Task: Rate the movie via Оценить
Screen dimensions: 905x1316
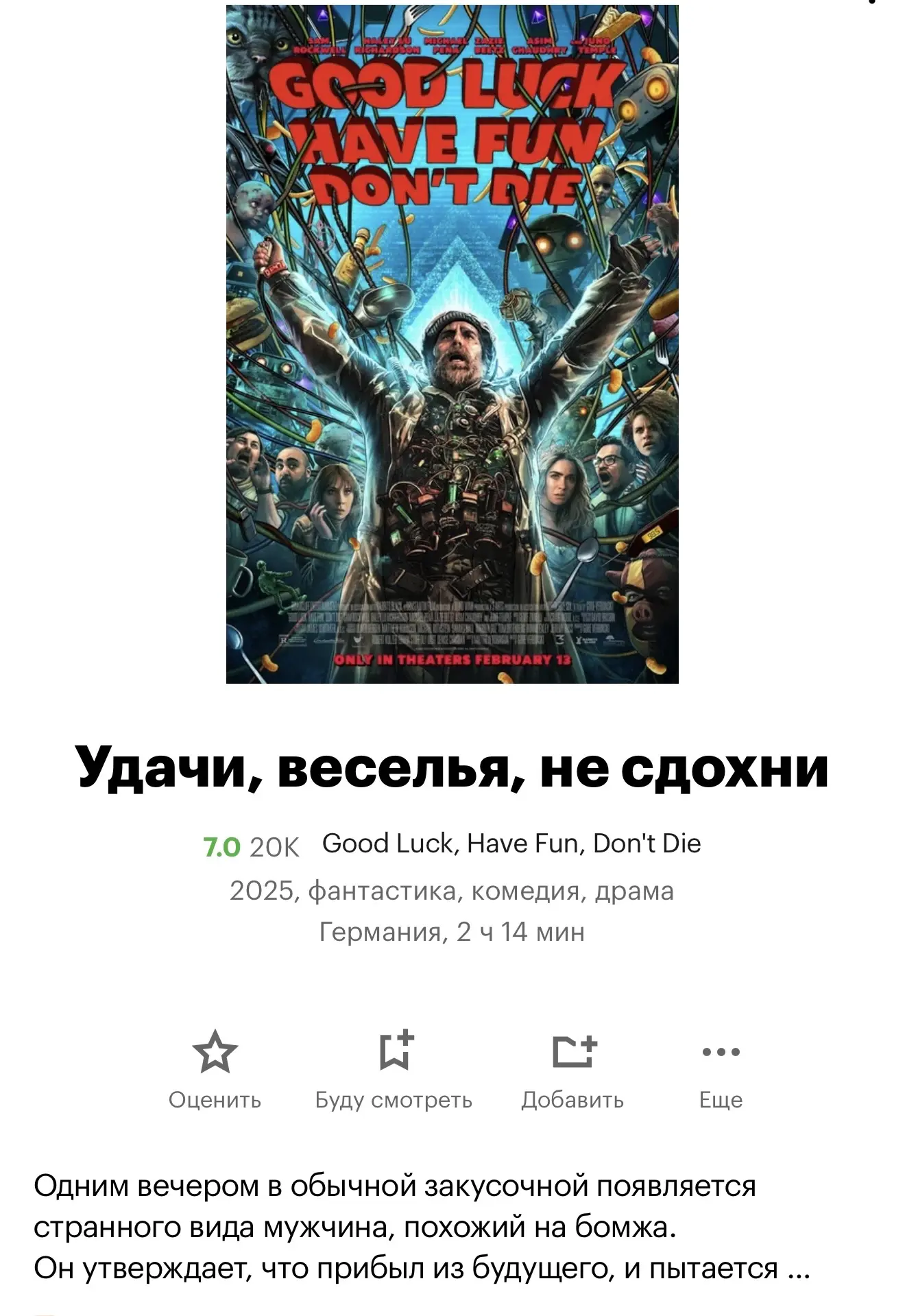Action: coord(215,1069)
